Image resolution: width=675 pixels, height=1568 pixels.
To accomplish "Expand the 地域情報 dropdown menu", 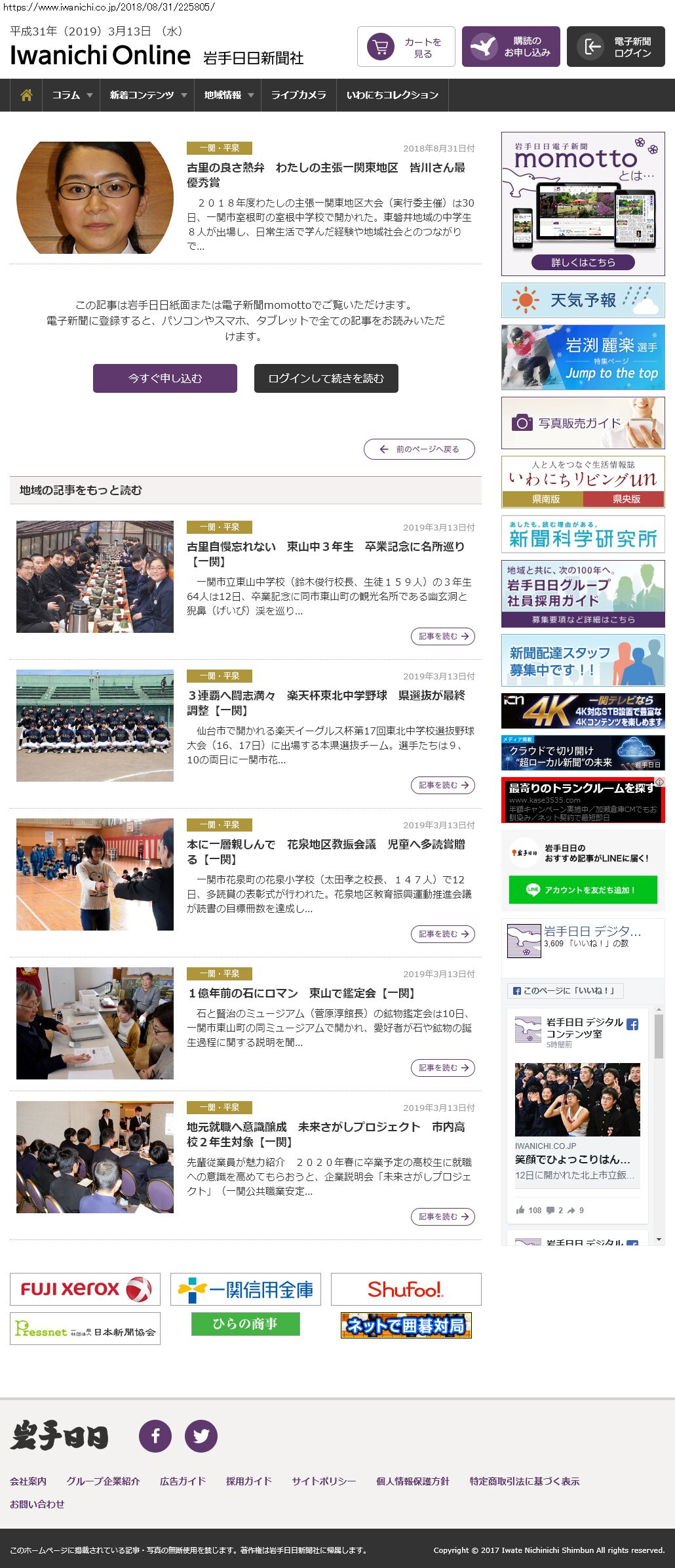I will click(228, 95).
